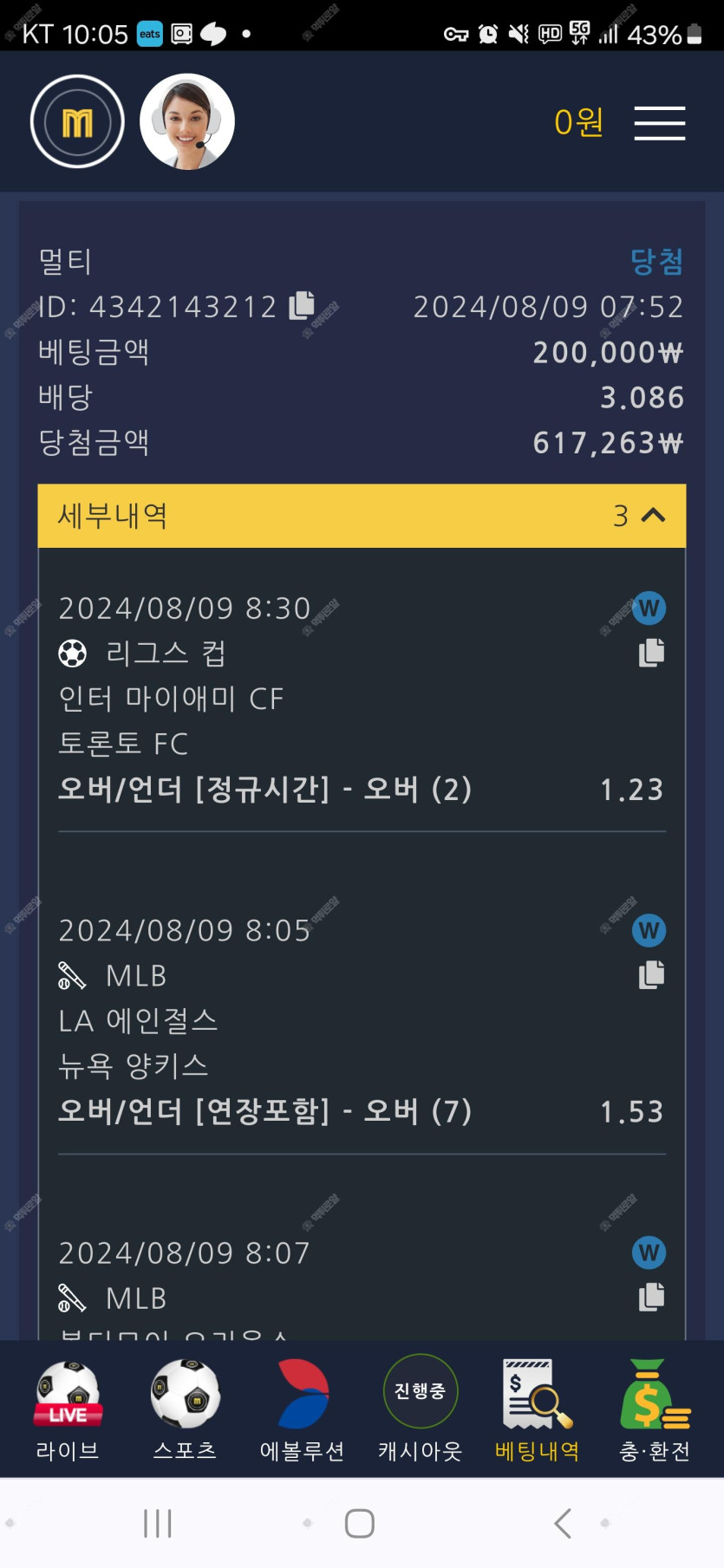
Task: Copy the 인터 마이애미 CF bet entry
Action: pos(651,653)
